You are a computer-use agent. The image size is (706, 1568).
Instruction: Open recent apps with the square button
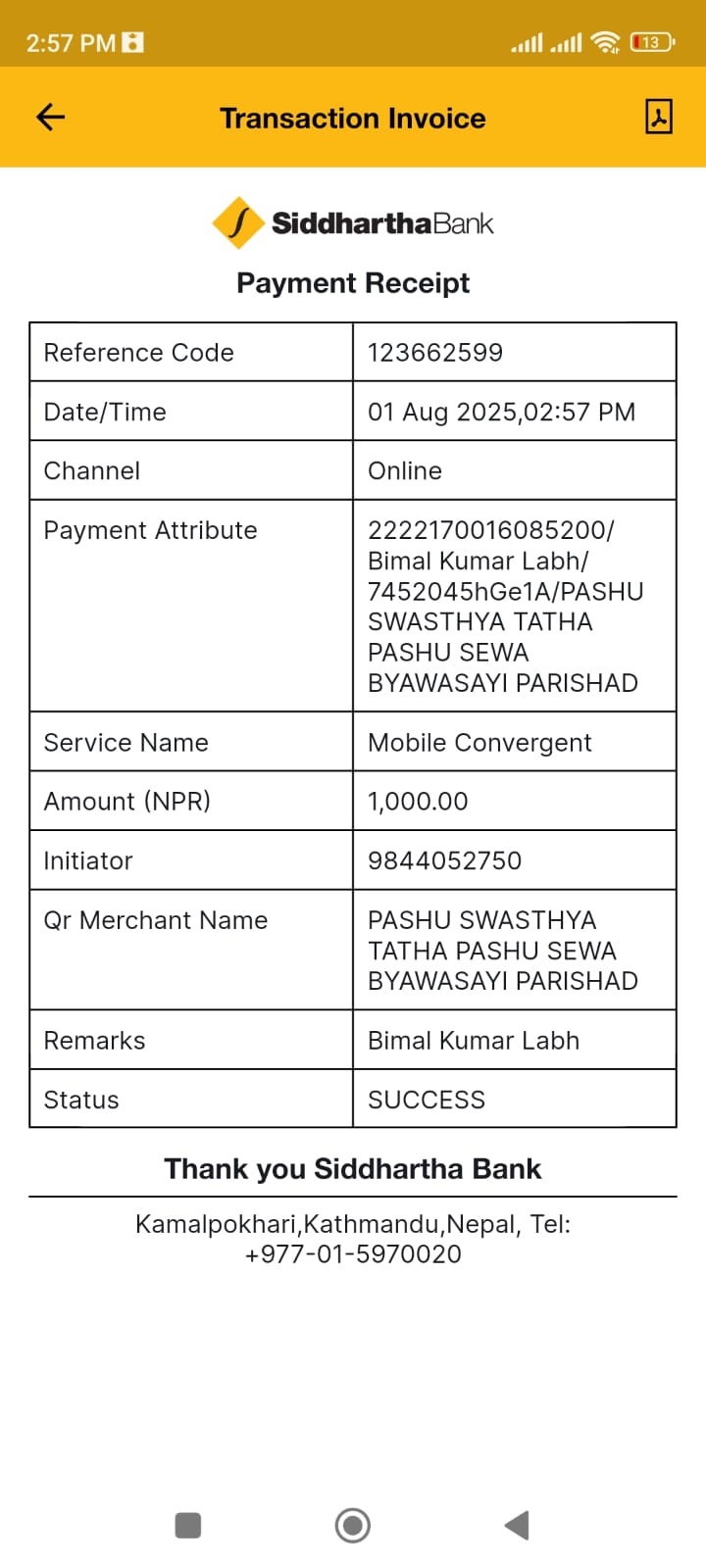point(188,1525)
